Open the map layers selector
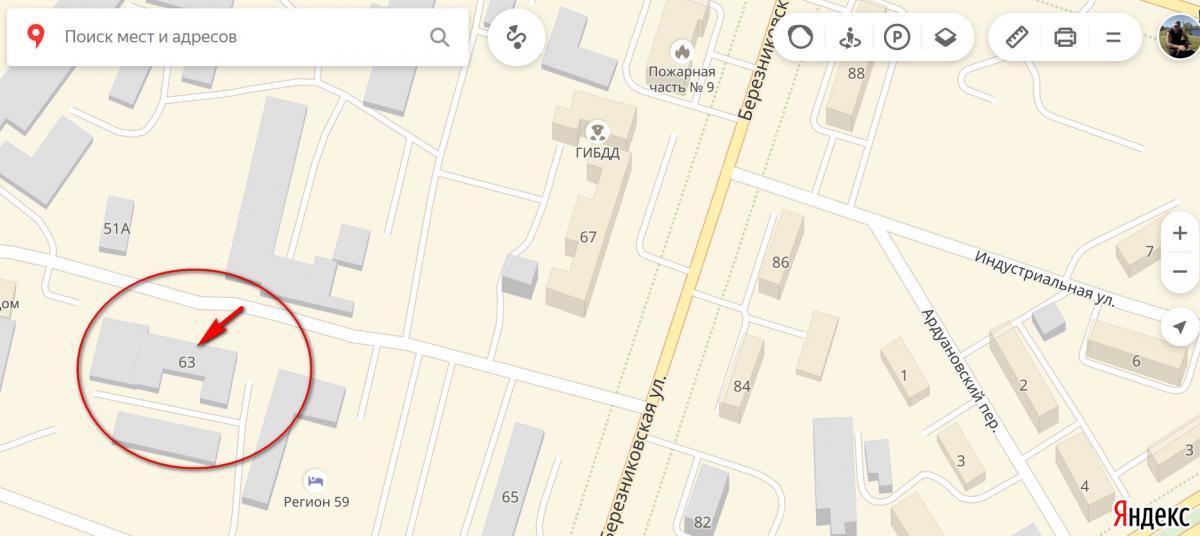The height and width of the screenshot is (536, 1200). pyautogui.click(x=945, y=38)
